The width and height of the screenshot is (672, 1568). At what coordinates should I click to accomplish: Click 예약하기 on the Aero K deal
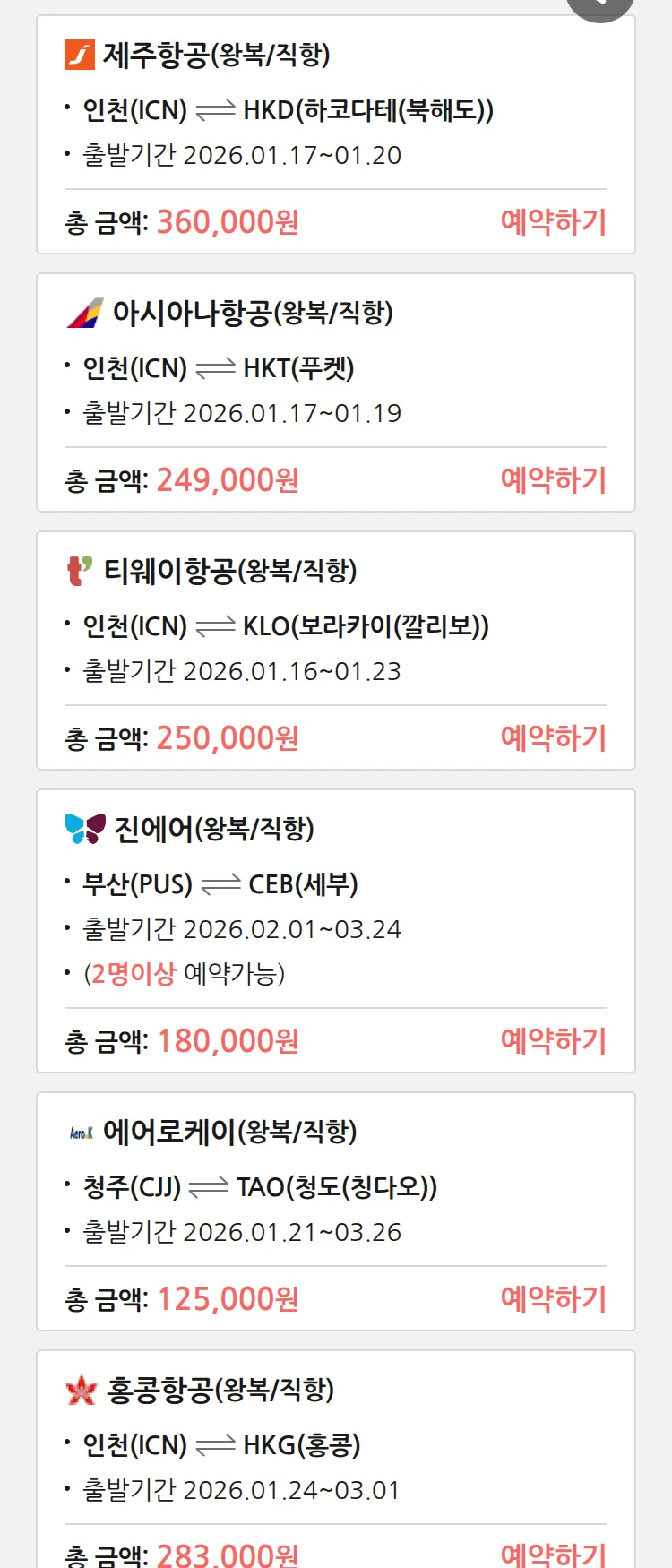click(x=554, y=1298)
